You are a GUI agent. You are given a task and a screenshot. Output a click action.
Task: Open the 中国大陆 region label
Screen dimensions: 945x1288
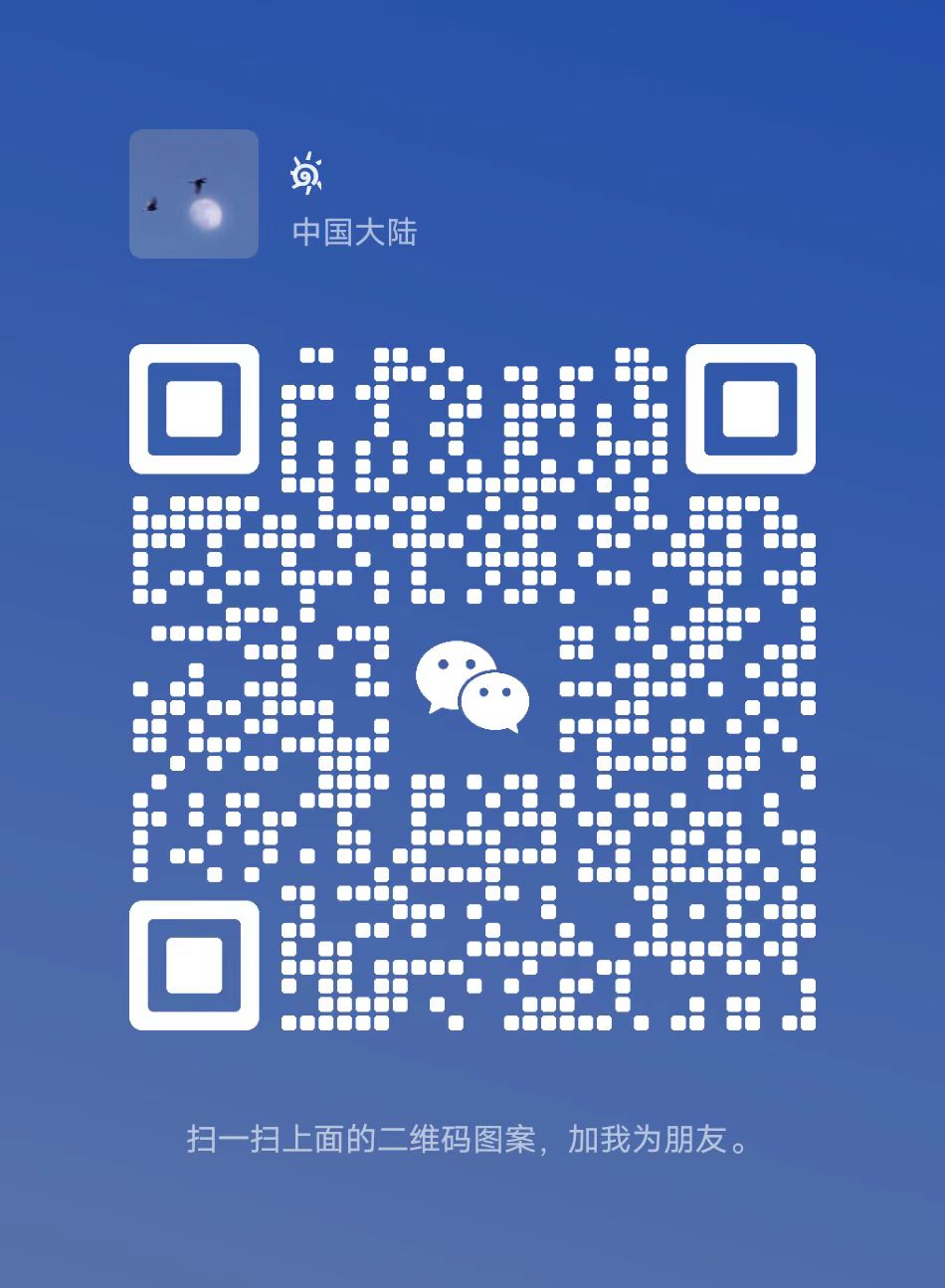point(356,234)
